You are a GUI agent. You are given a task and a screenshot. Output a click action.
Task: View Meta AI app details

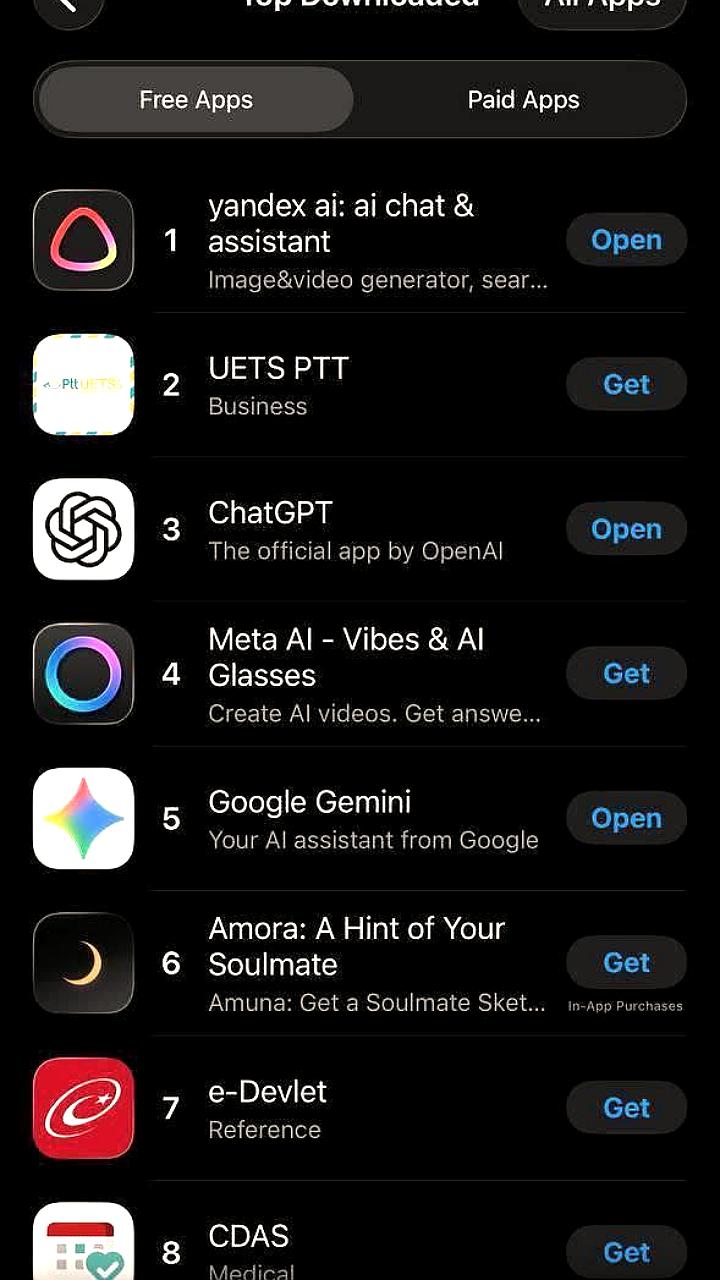pos(345,657)
